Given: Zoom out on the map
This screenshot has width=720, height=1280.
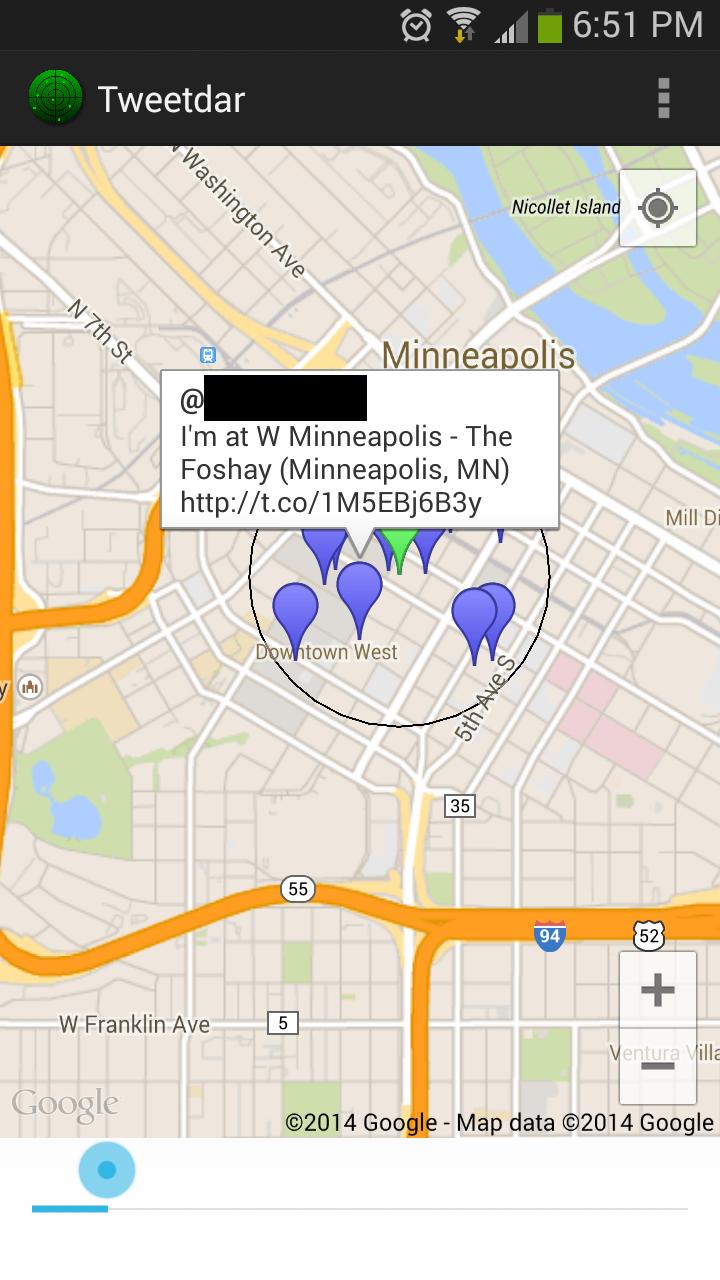Looking at the screenshot, I should point(657,1066).
